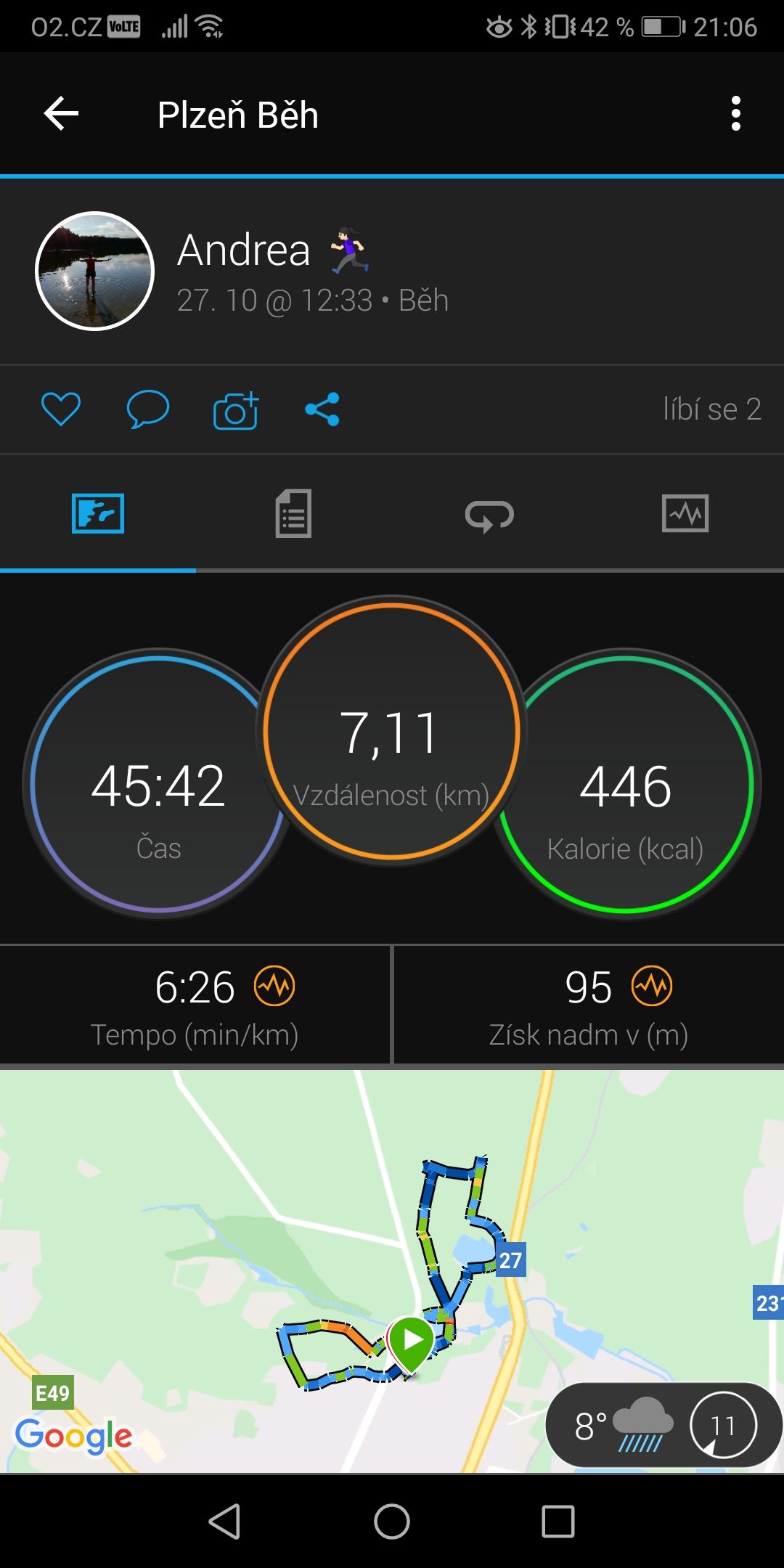The height and width of the screenshot is (1568, 784).
Task: View who liked via "líbí se 2"
Action: pyautogui.click(x=712, y=409)
